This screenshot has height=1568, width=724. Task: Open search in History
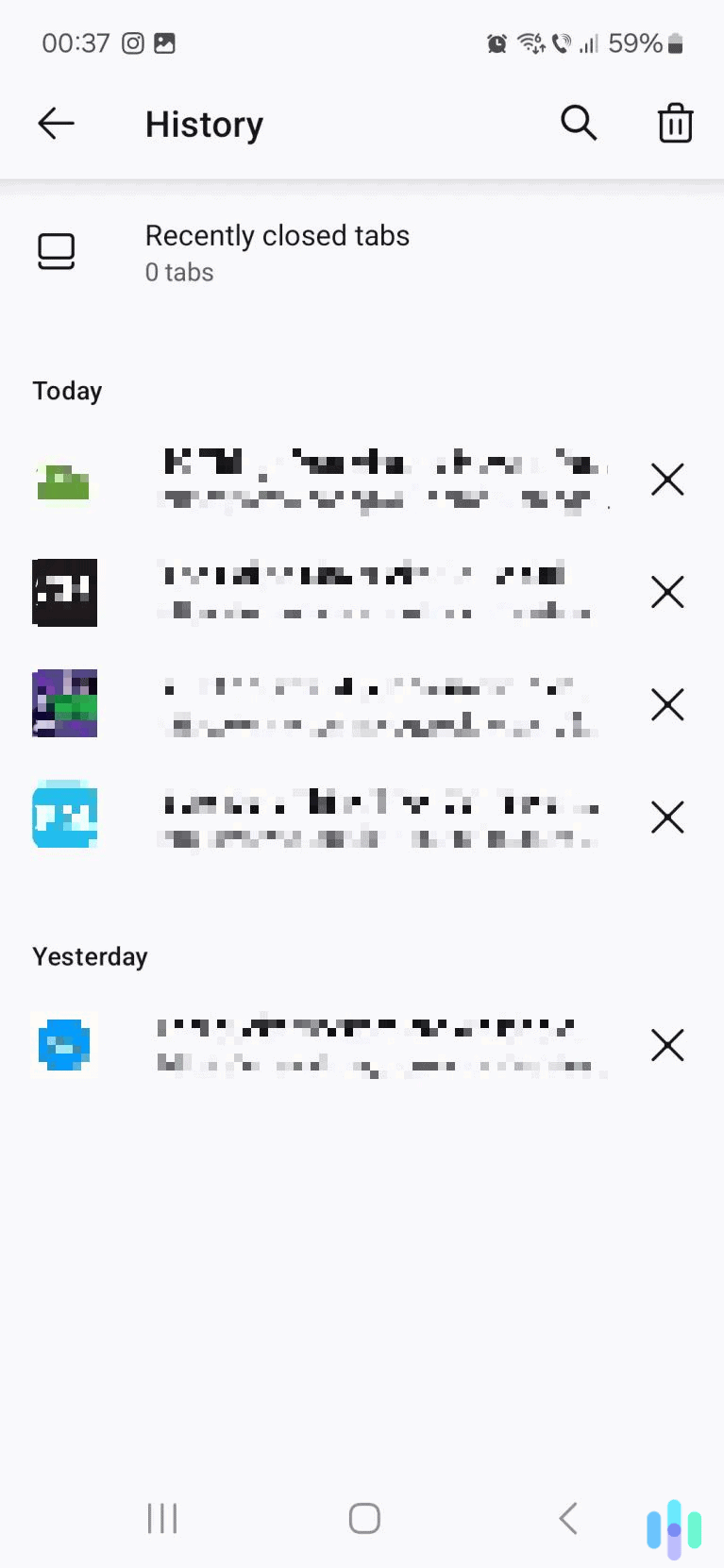[x=579, y=123]
